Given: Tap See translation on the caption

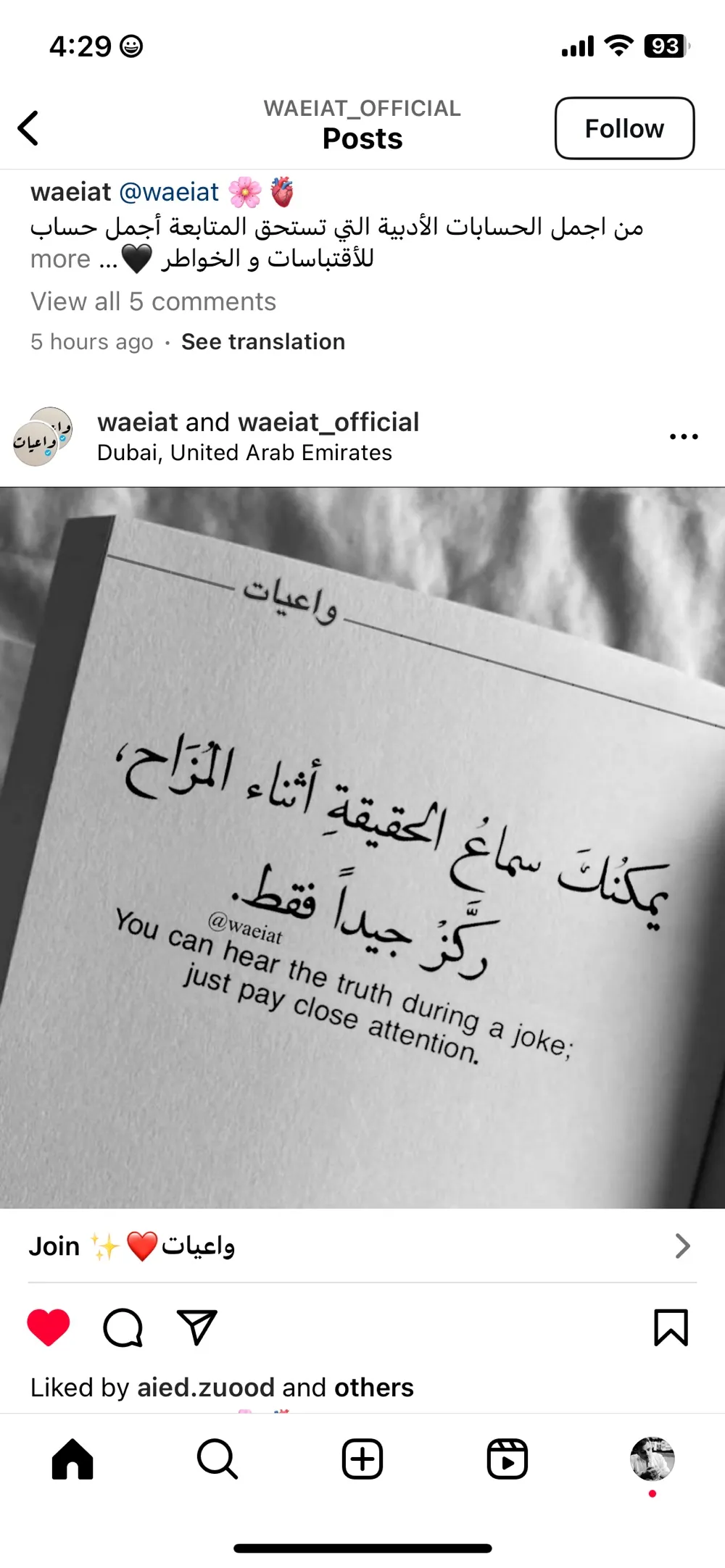Looking at the screenshot, I should click(x=263, y=341).
